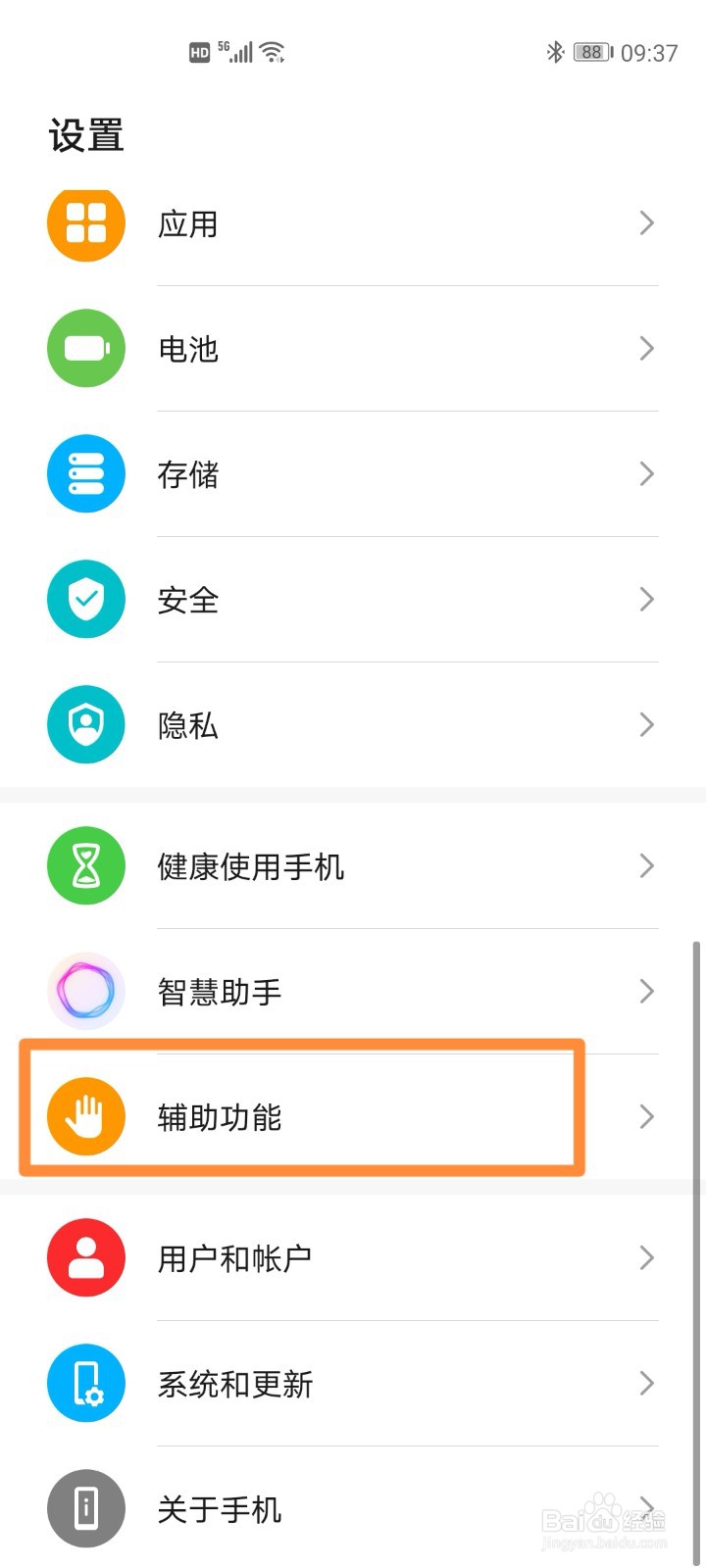Open the System and Updates phone icon
706x1568 pixels.
click(85, 1383)
